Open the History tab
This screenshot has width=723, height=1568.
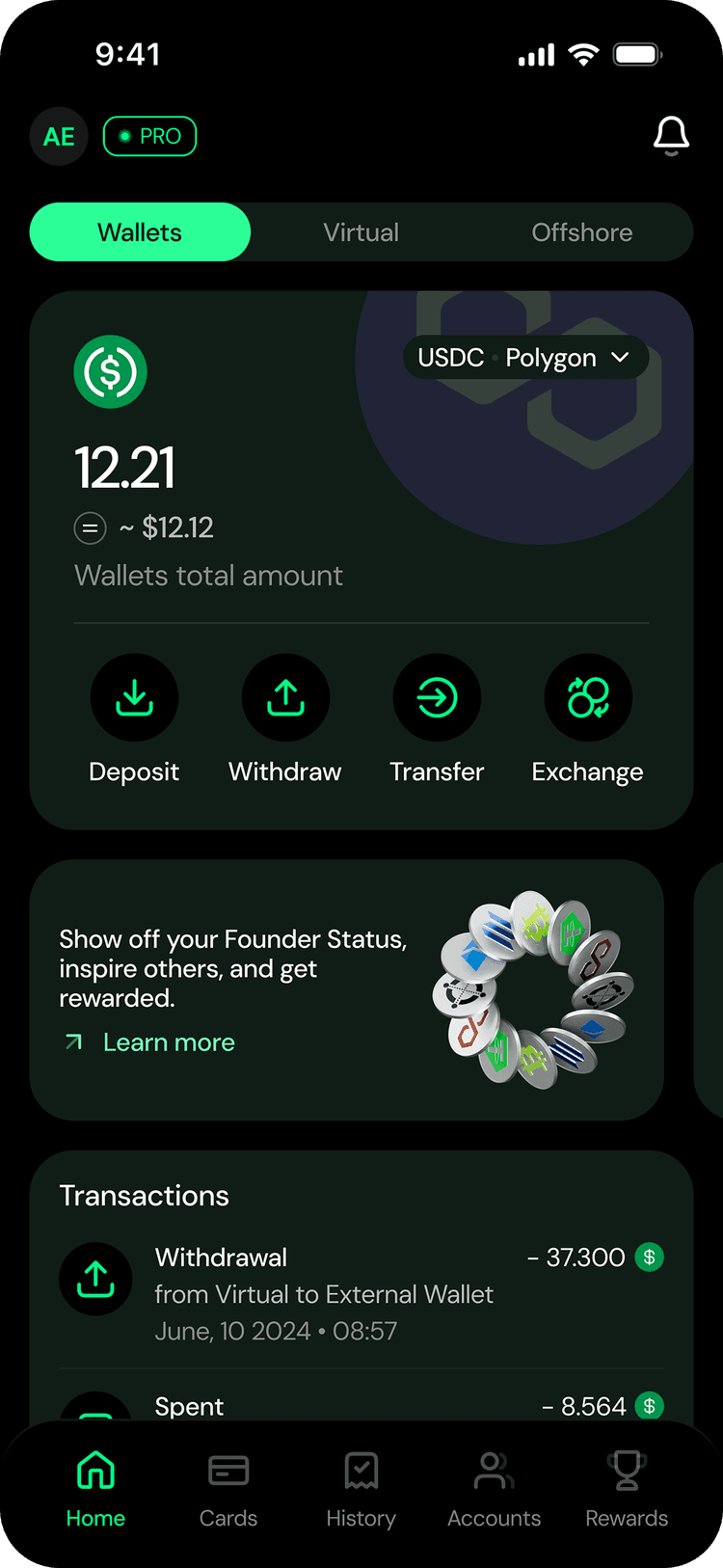click(x=361, y=1490)
